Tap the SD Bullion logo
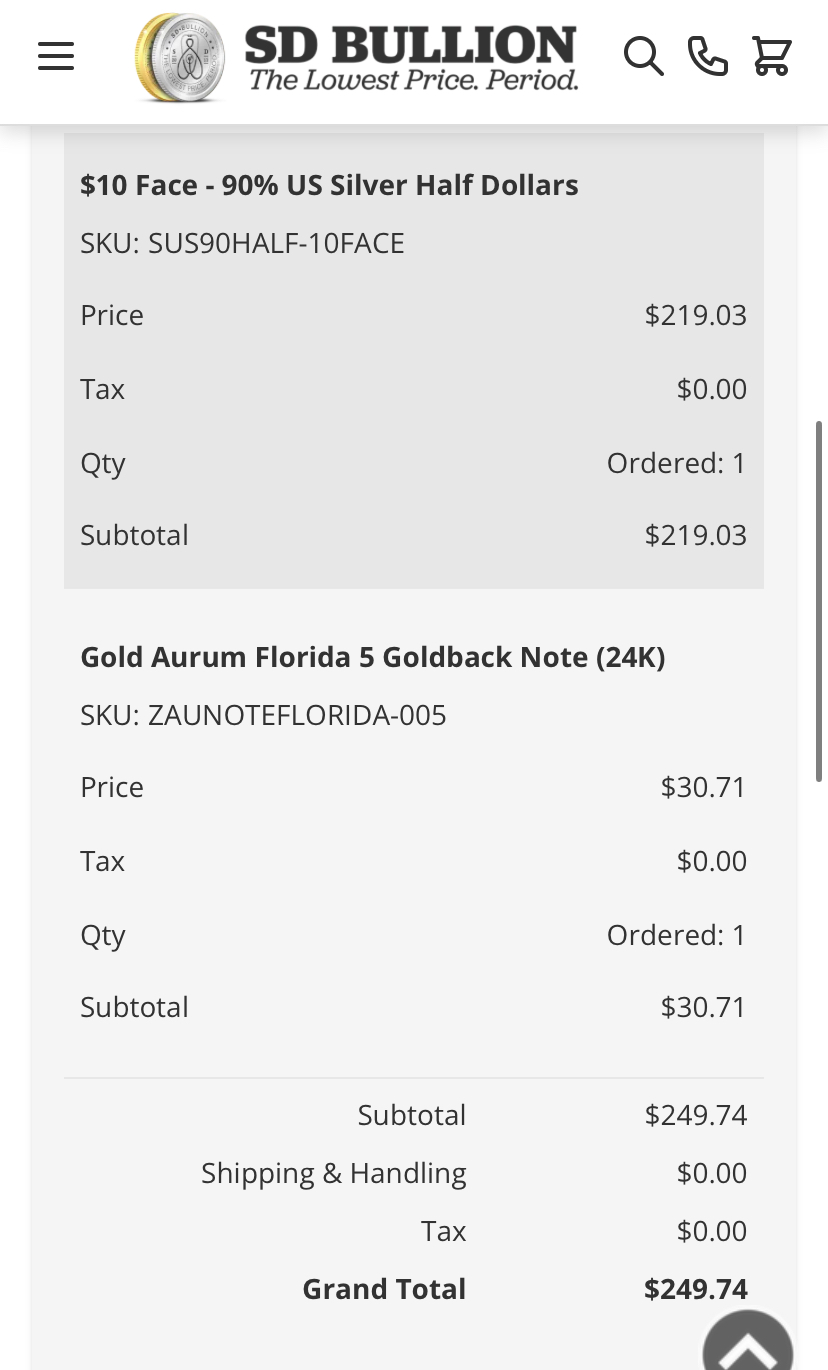Image resolution: width=828 pixels, height=1370 pixels. tap(357, 58)
